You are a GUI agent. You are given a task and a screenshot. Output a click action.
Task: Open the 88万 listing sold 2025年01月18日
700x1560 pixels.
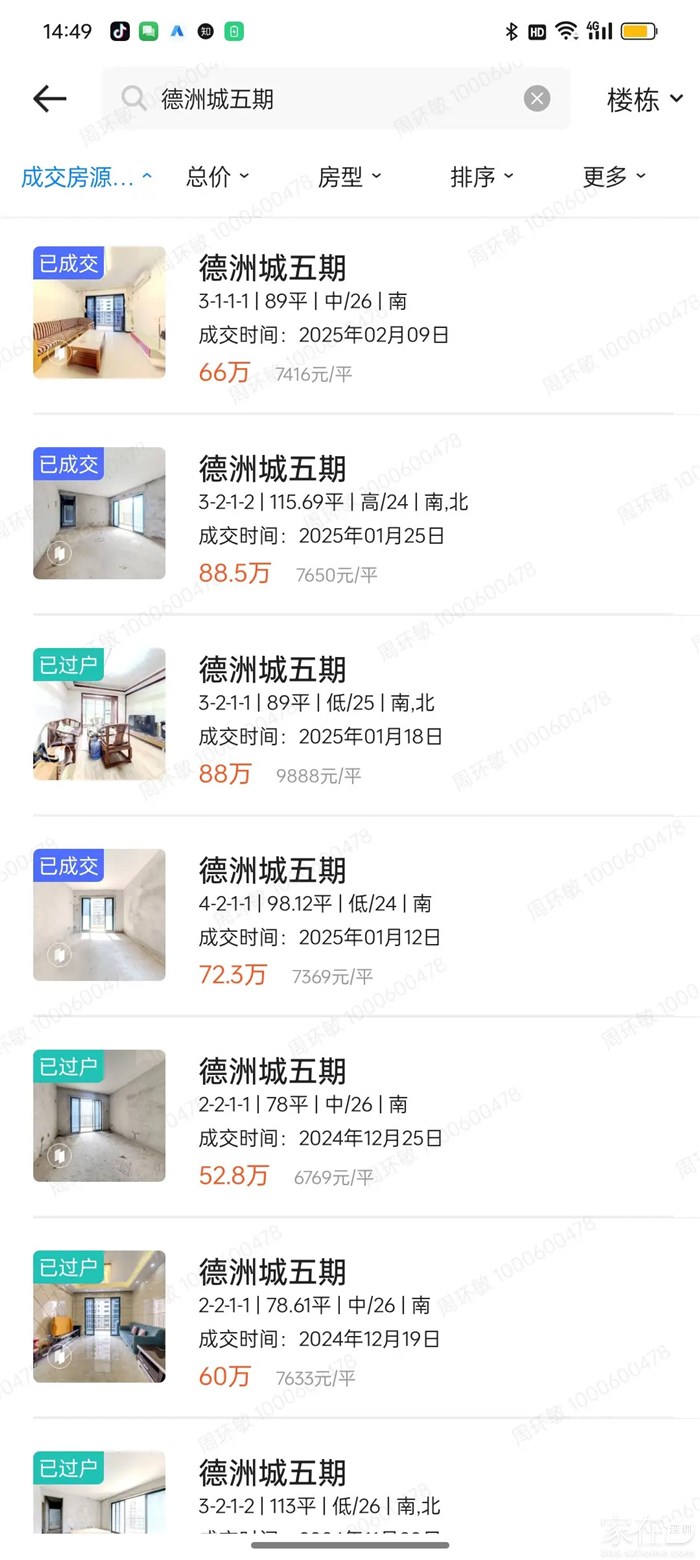click(x=350, y=716)
